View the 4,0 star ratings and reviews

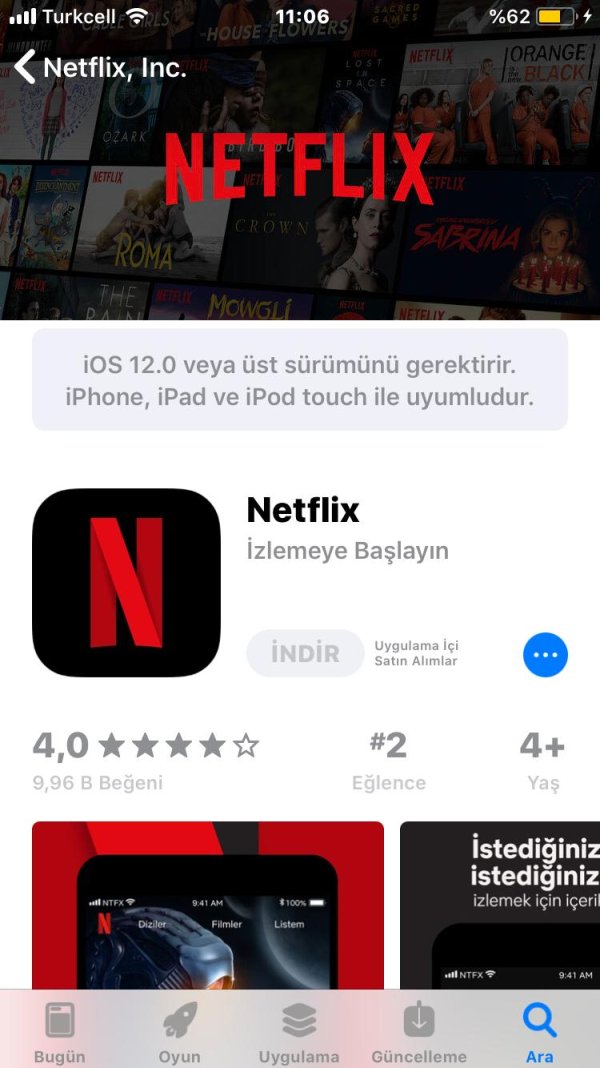[x=146, y=758]
